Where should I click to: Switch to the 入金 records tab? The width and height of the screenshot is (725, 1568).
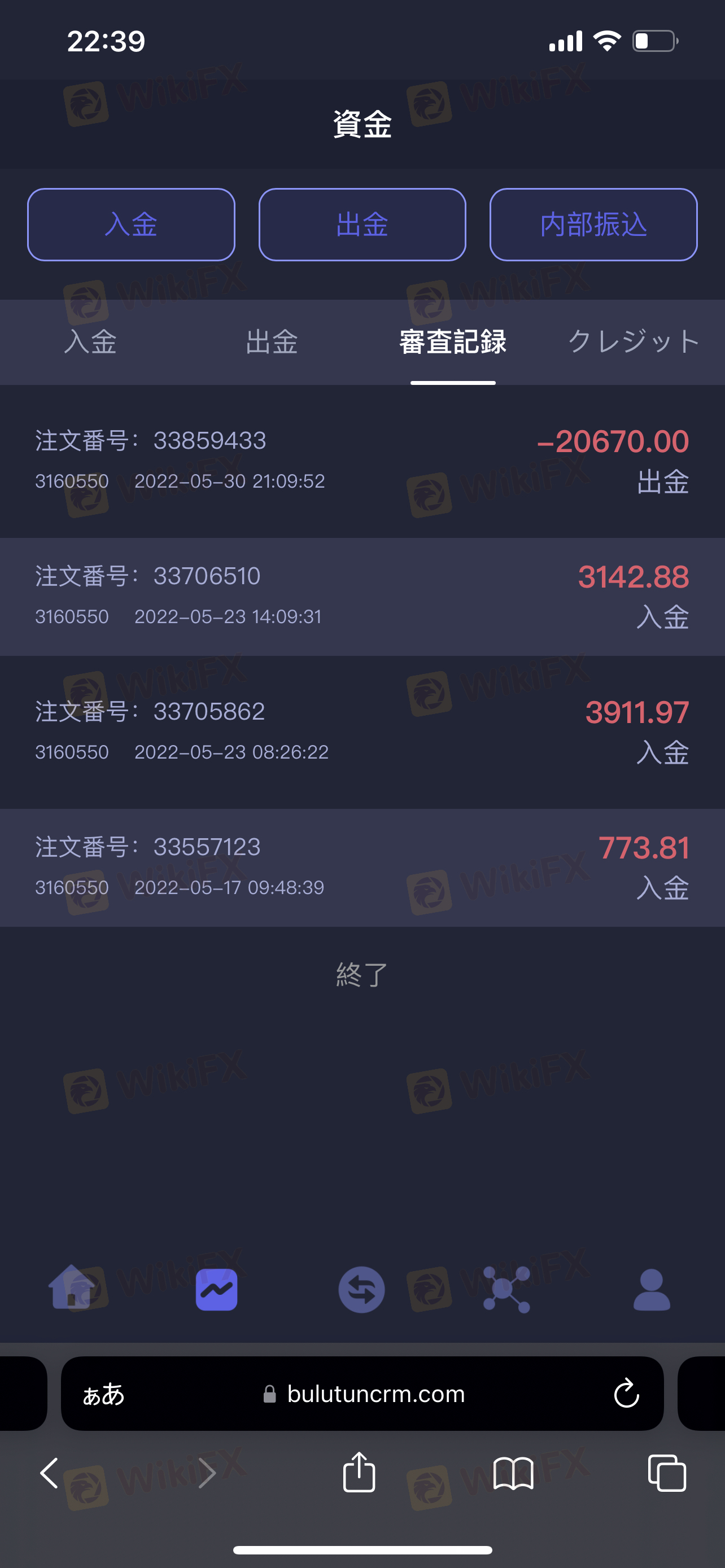click(91, 341)
